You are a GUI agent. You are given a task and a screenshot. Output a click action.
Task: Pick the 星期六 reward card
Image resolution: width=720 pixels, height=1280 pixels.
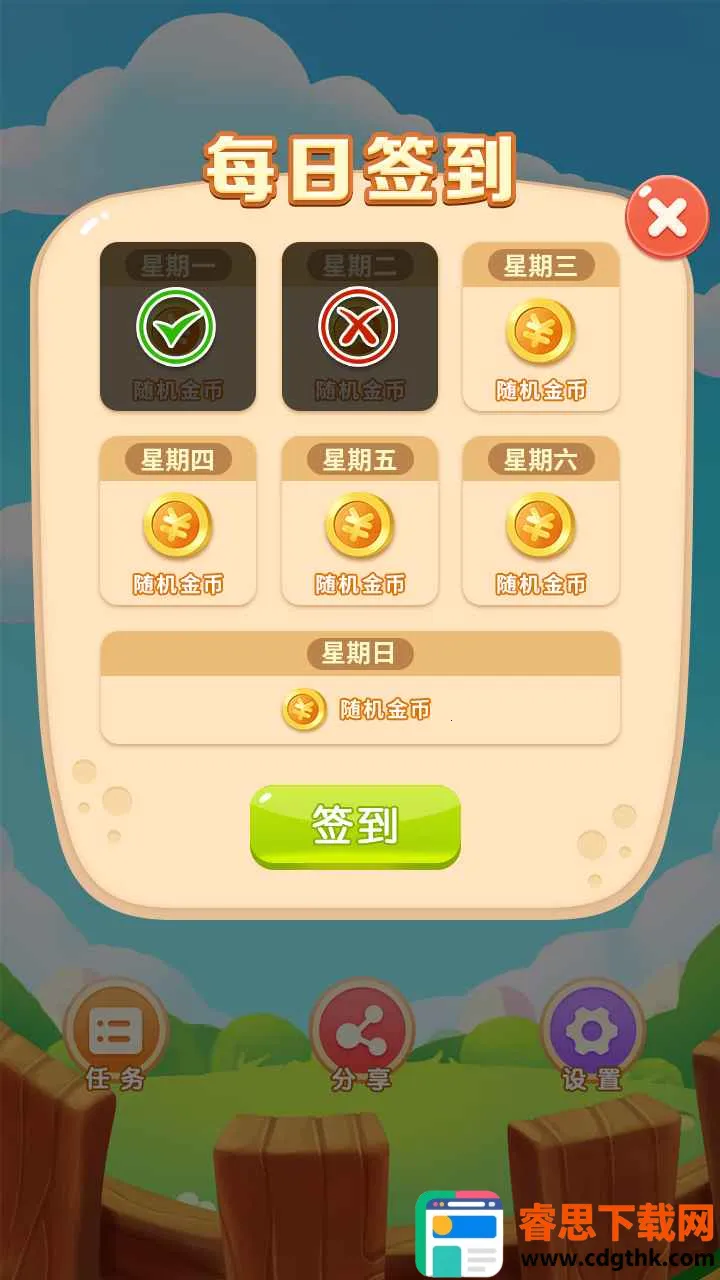pyautogui.click(x=540, y=521)
